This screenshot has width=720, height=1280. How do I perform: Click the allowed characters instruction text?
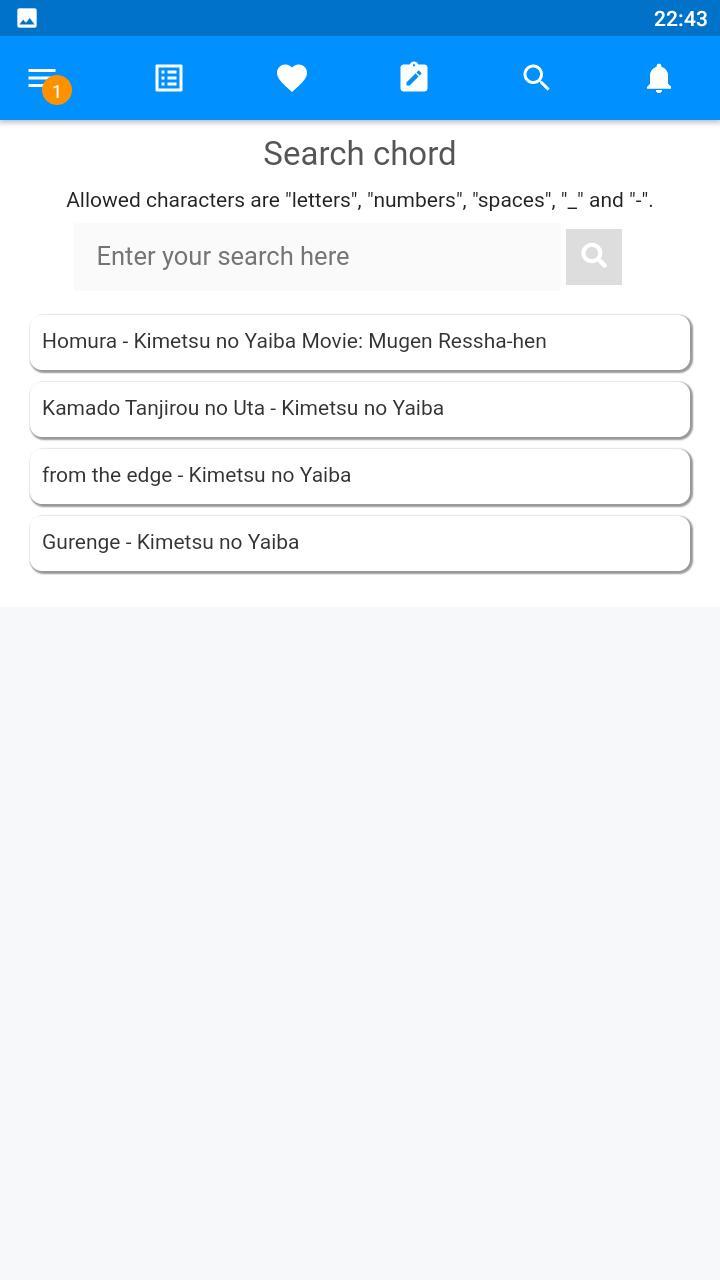(359, 200)
